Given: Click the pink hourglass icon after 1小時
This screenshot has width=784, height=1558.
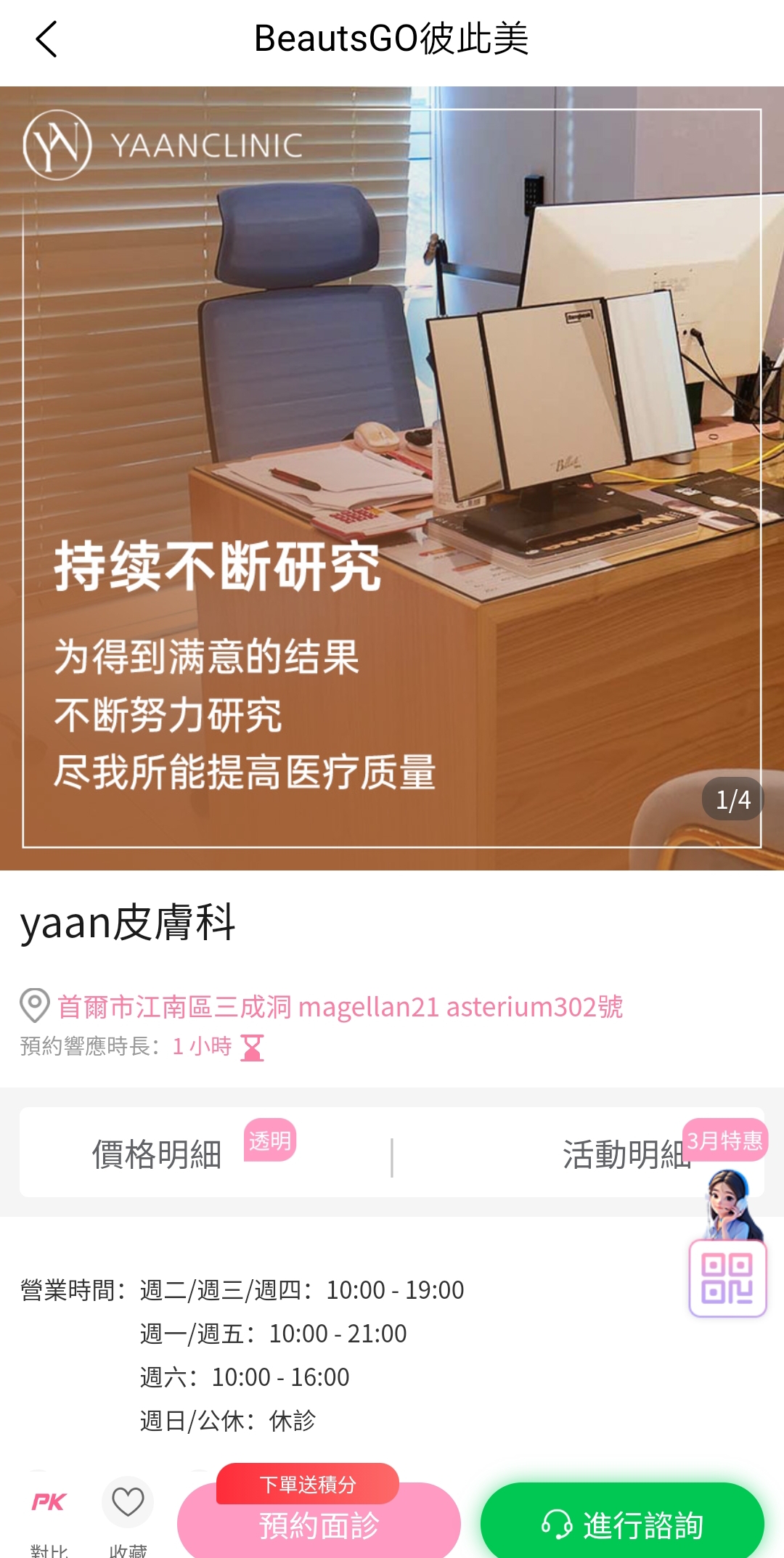Looking at the screenshot, I should click(x=253, y=1047).
